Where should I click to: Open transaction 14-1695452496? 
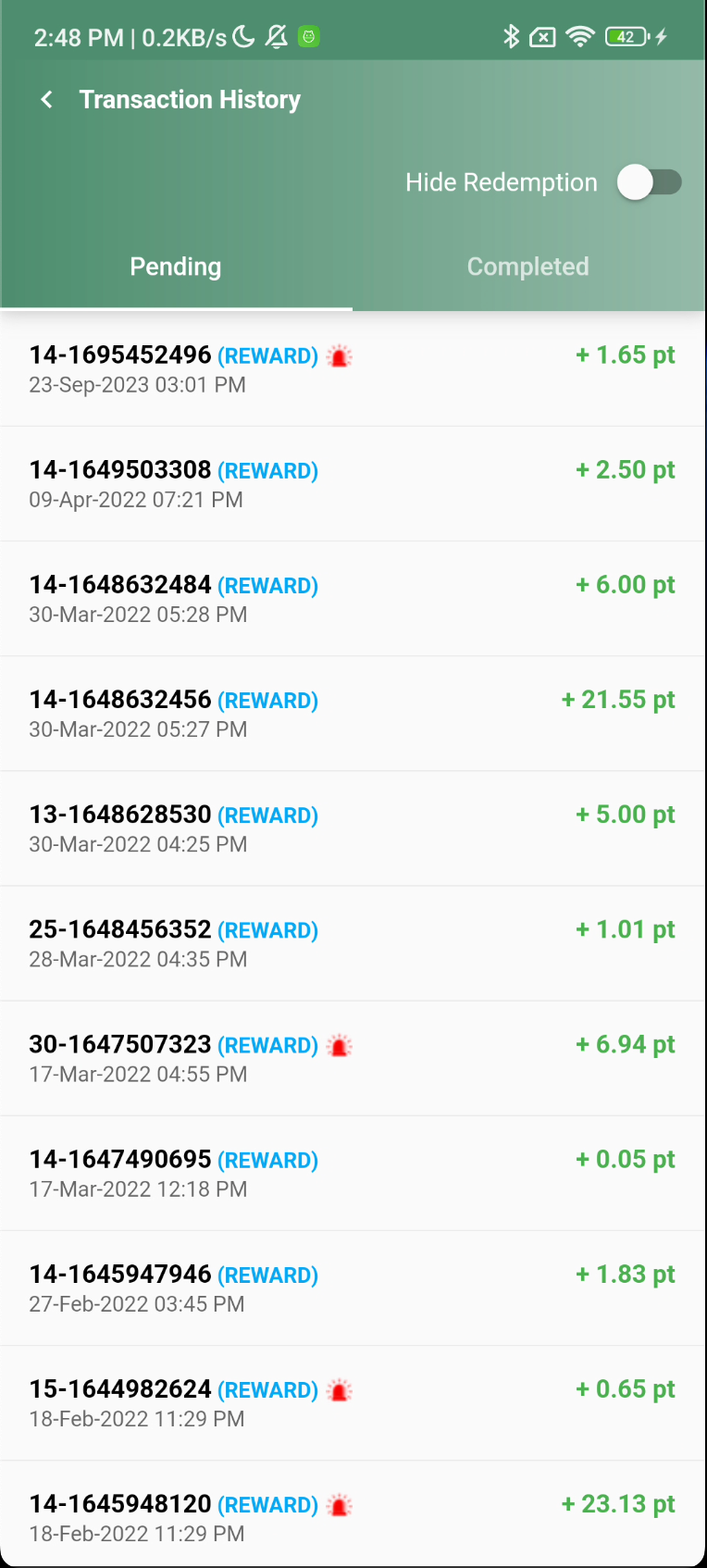(353, 369)
